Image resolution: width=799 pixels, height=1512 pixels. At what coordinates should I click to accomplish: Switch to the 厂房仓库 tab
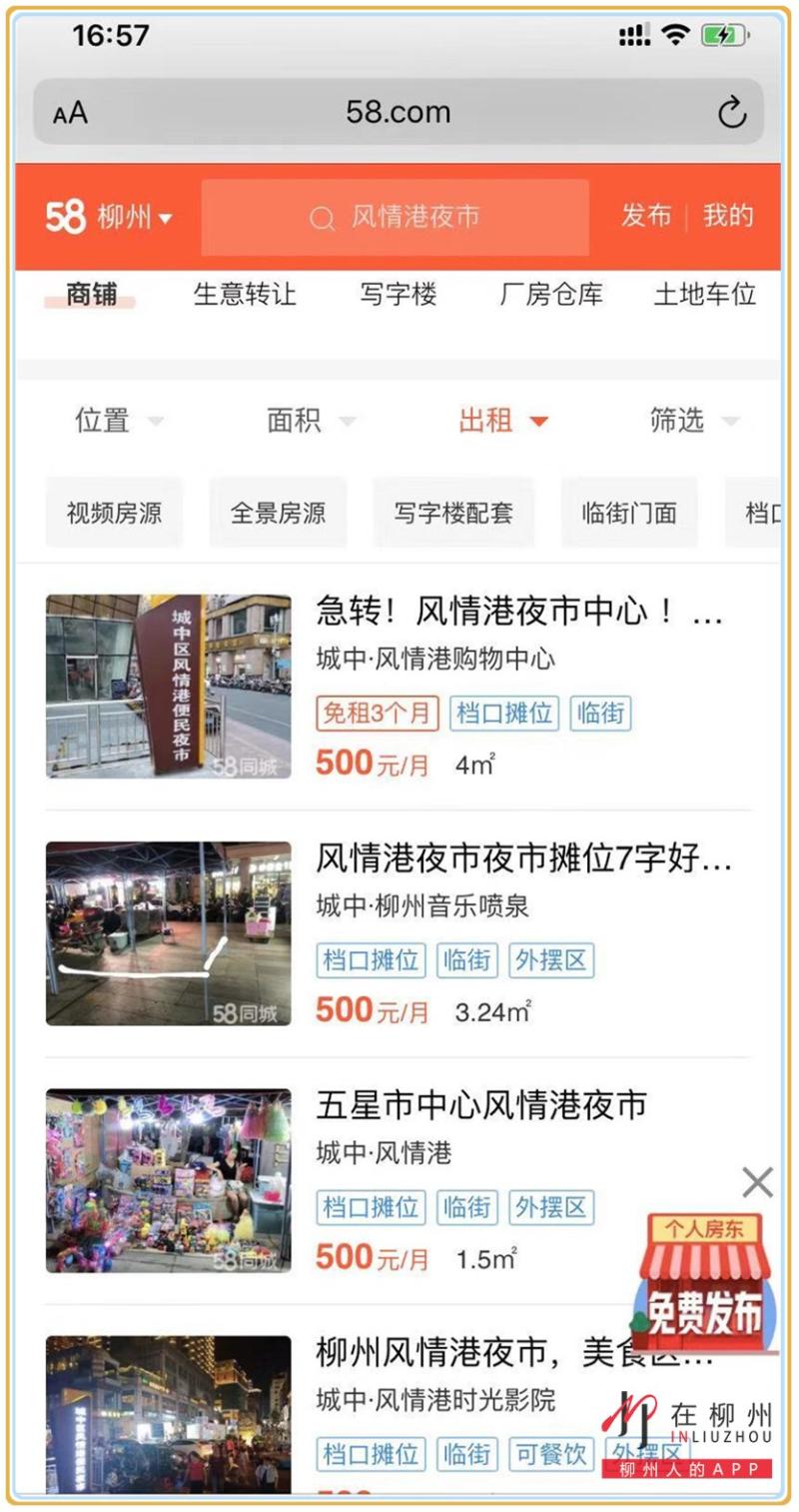(x=551, y=295)
